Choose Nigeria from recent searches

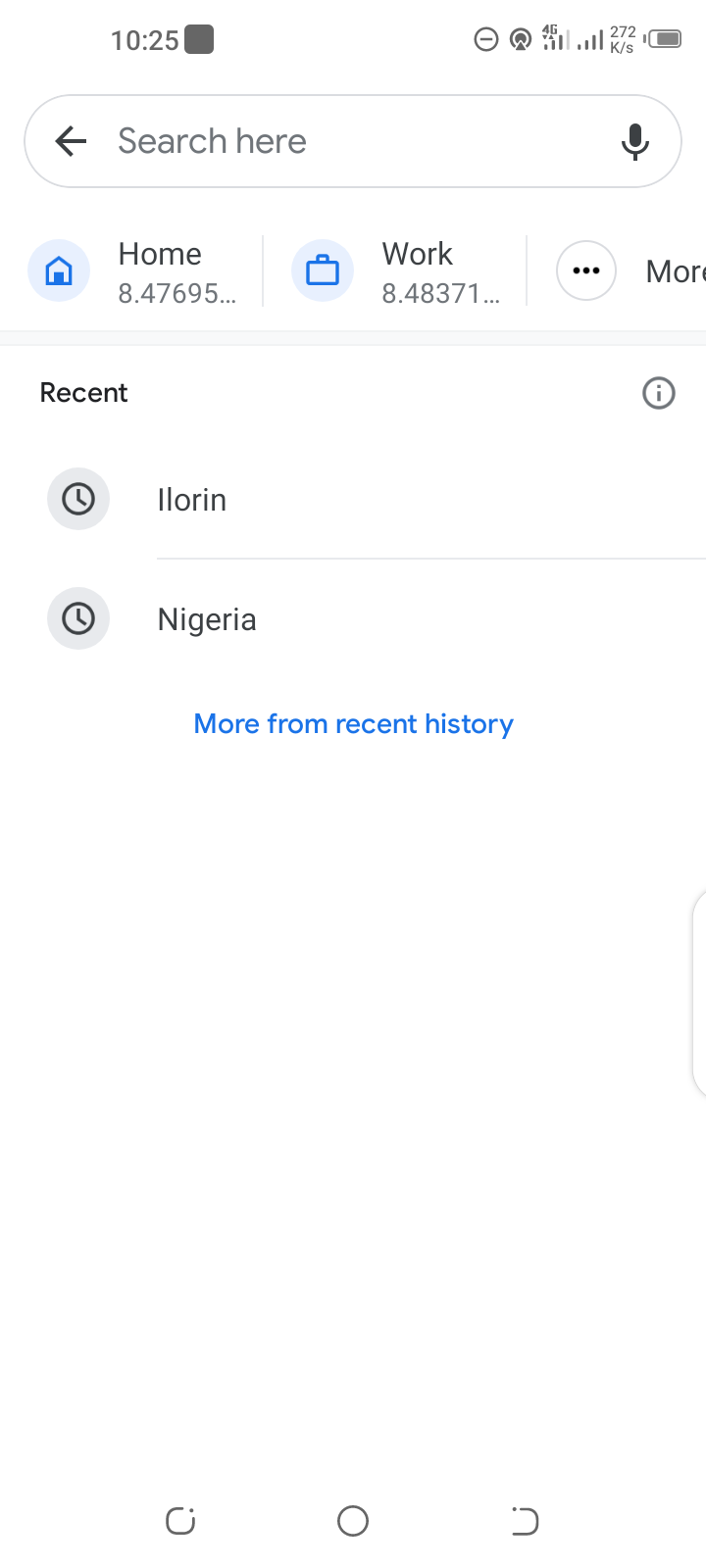pos(207,619)
